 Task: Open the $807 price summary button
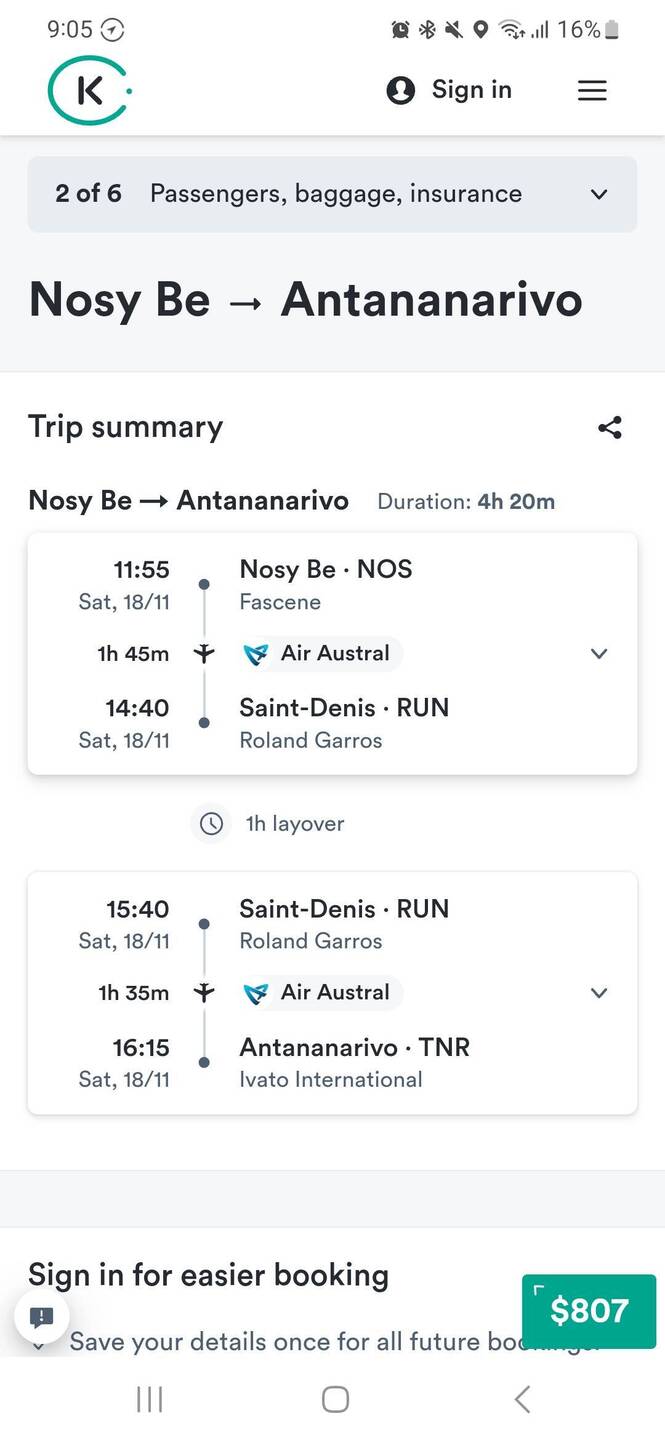click(589, 1311)
